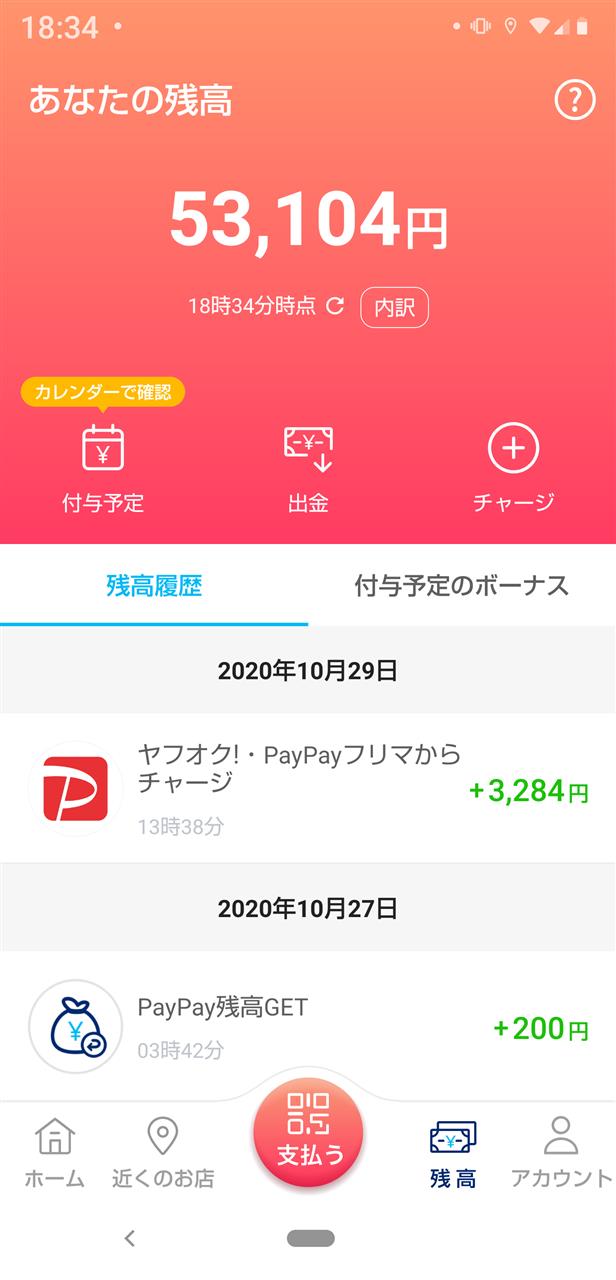Tap チャージ to add funds
616x1280 pixels.
point(513,467)
